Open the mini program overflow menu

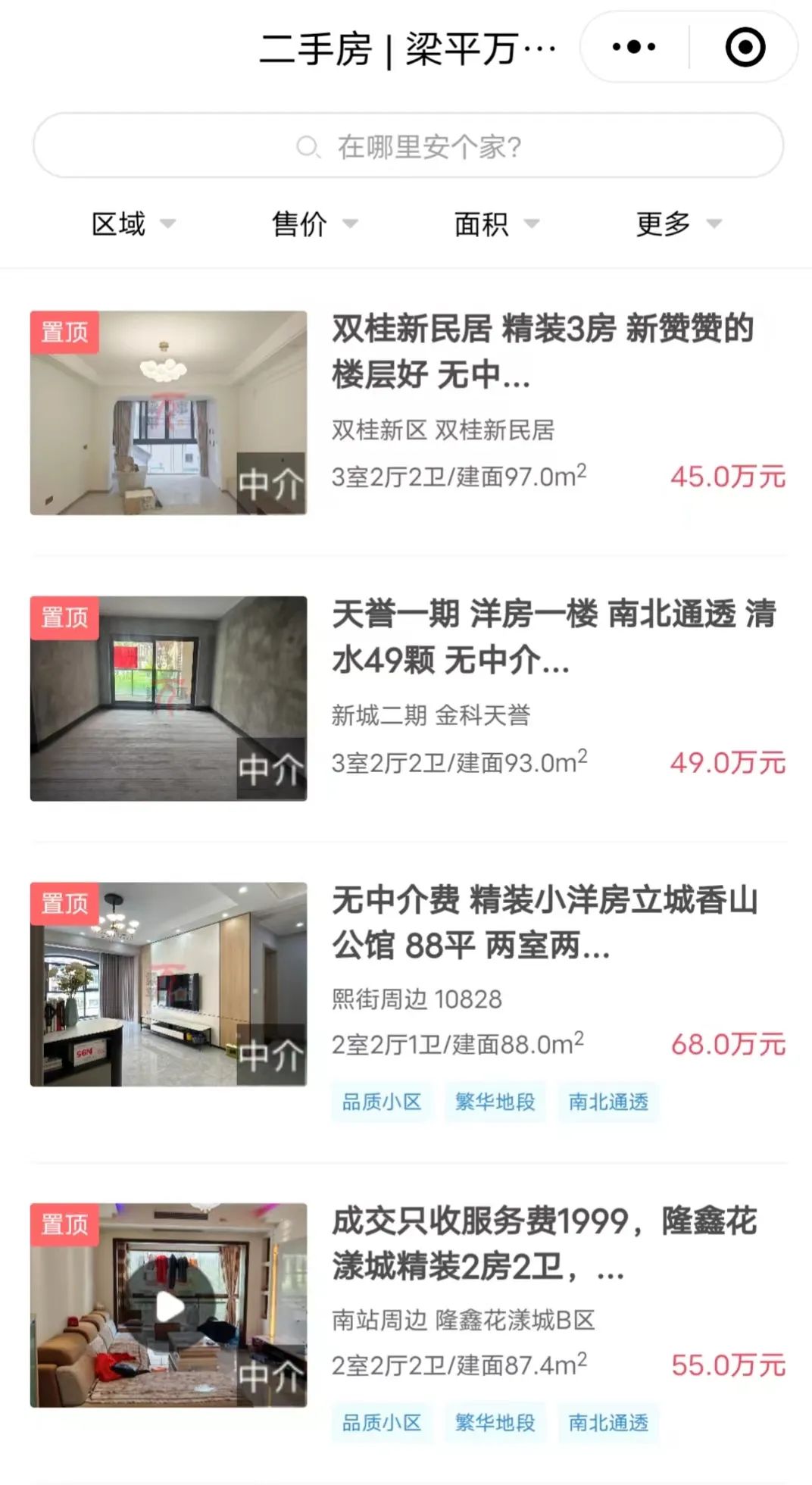click(x=635, y=47)
